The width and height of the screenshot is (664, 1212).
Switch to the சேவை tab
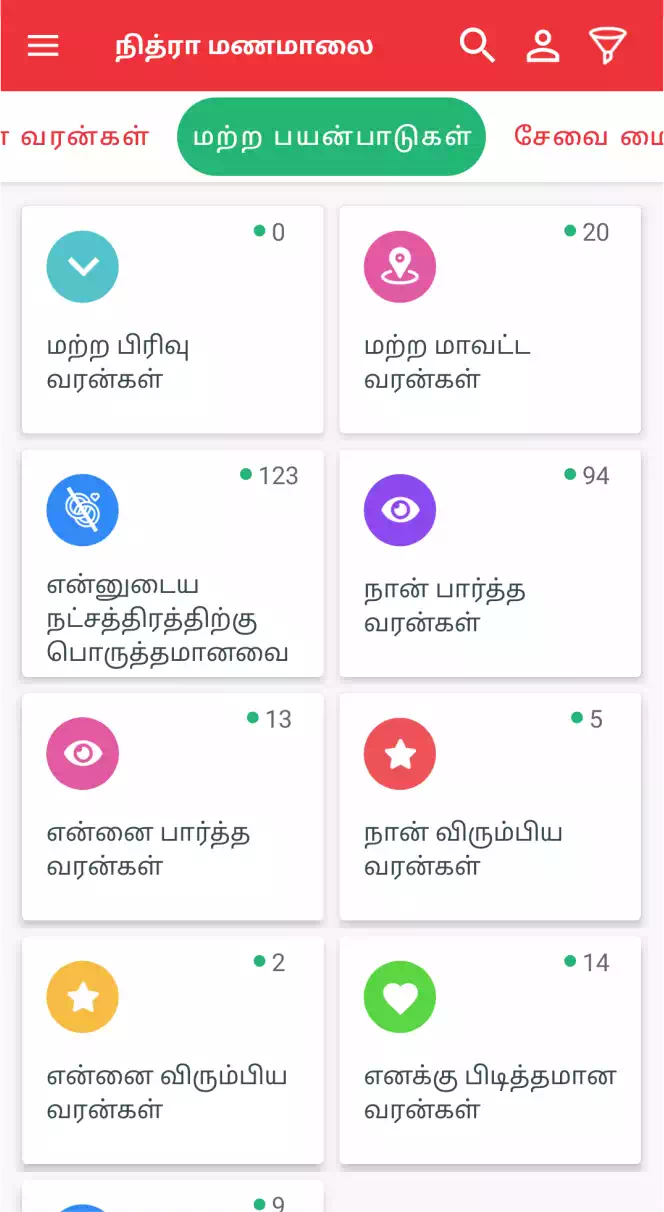click(x=589, y=137)
